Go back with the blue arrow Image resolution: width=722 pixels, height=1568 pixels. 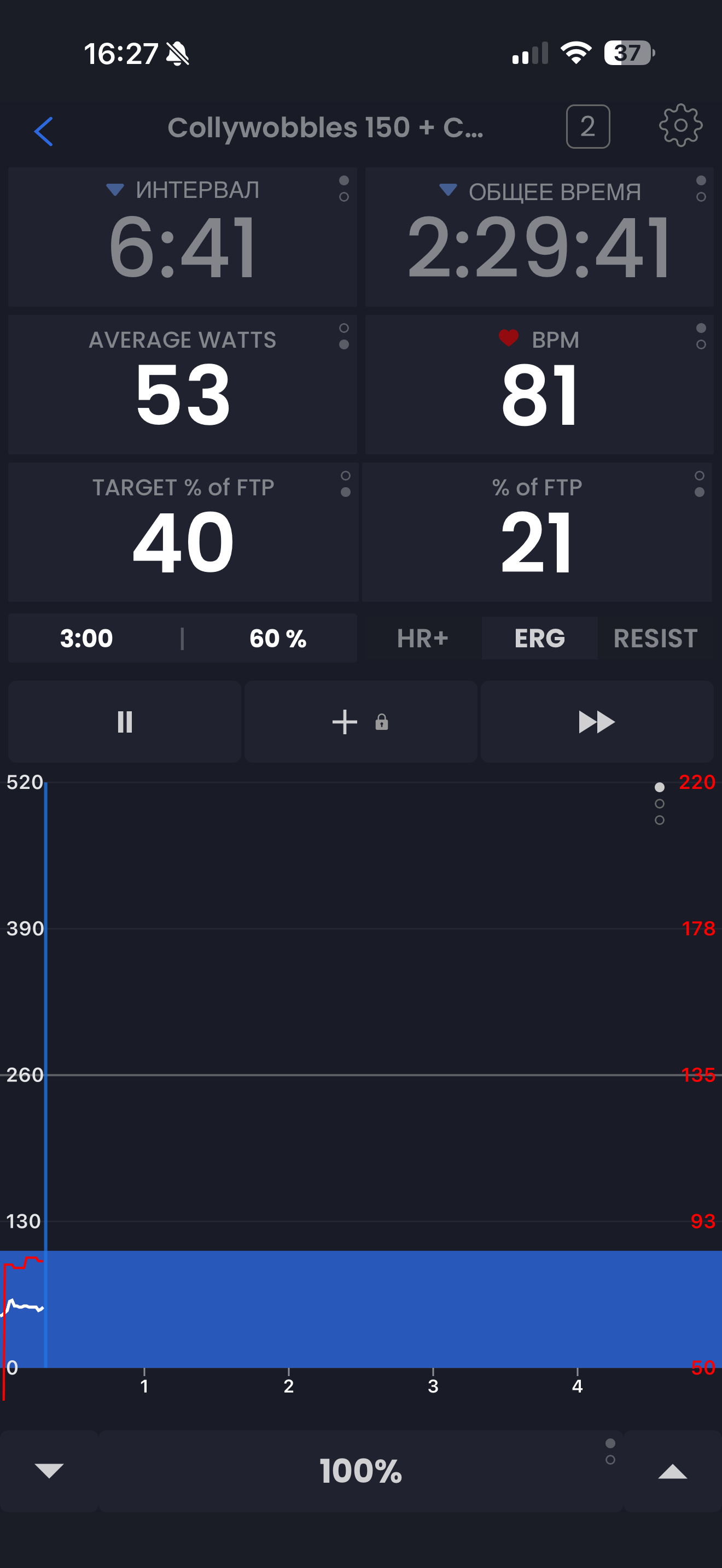(44, 130)
